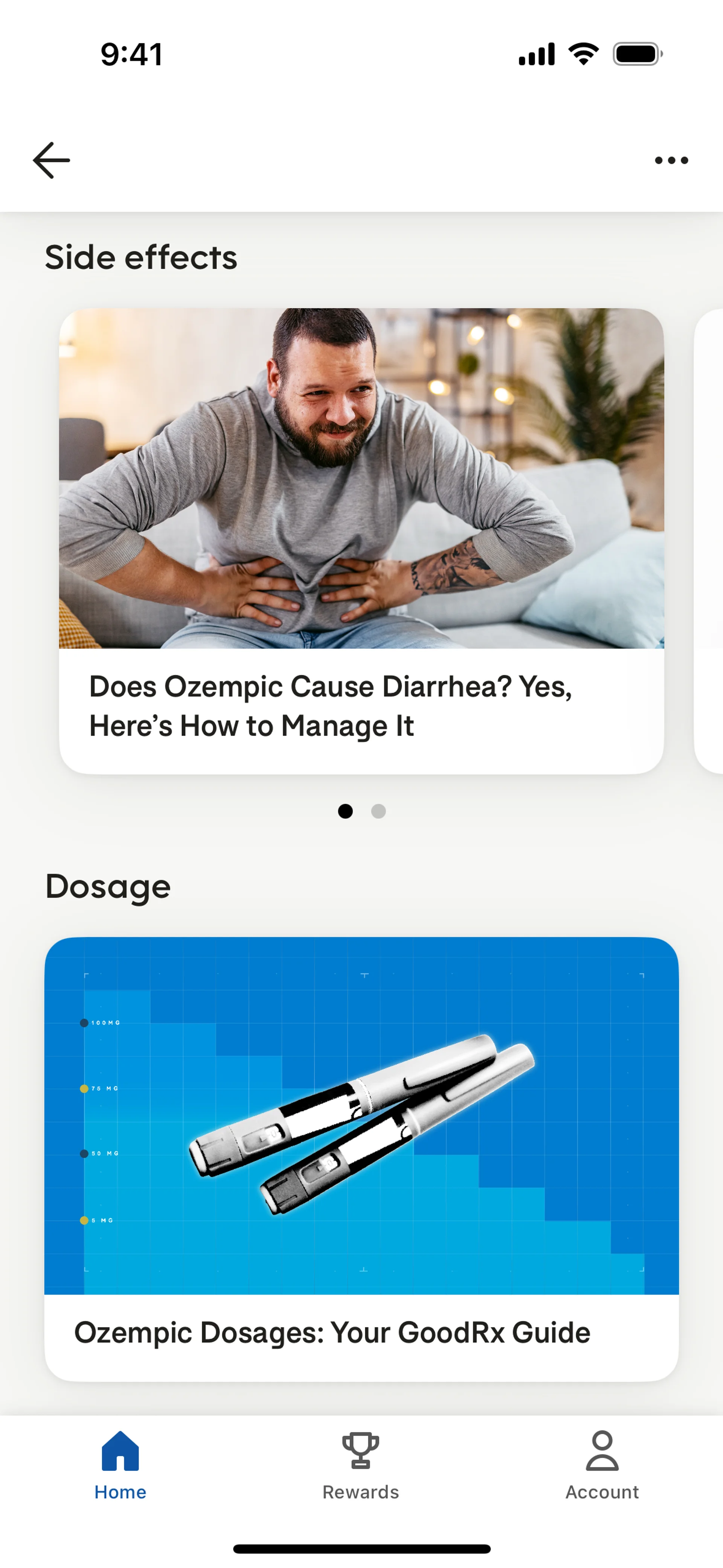The width and height of the screenshot is (723, 1568).
Task: Switch to the Account tab
Action: [x=601, y=1464]
